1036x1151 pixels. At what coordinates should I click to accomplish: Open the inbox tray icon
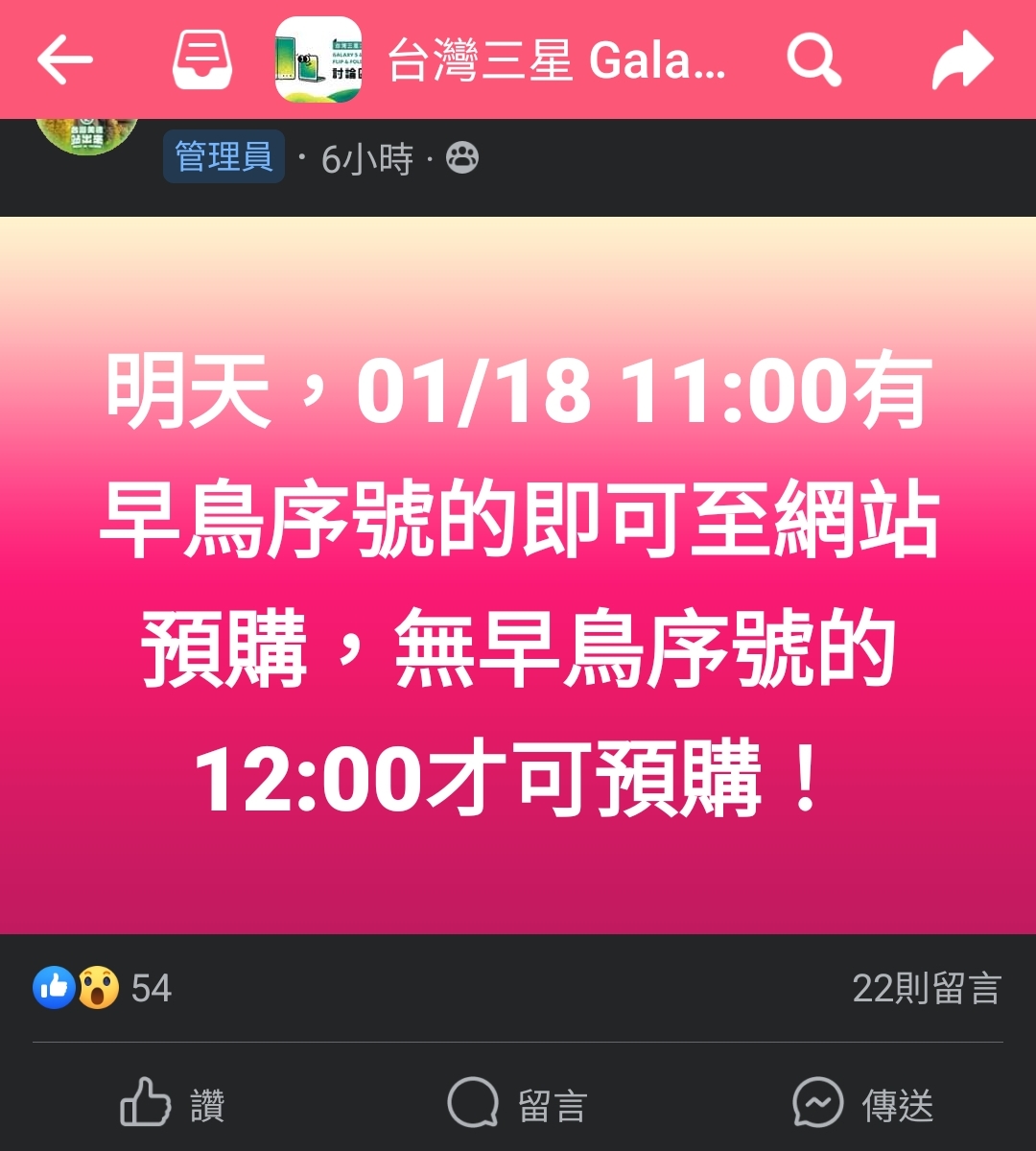pos(202,59)
